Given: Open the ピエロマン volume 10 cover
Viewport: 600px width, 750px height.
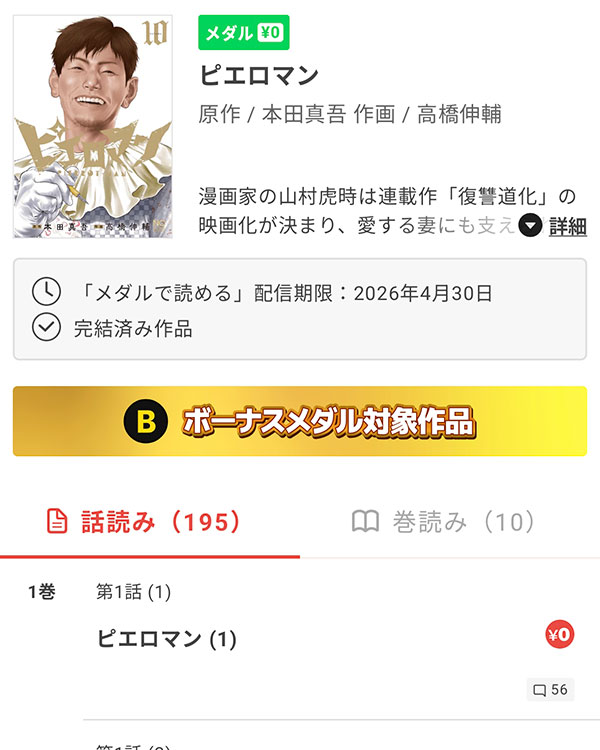Looking at the screenshot, I should pos(93,127).
